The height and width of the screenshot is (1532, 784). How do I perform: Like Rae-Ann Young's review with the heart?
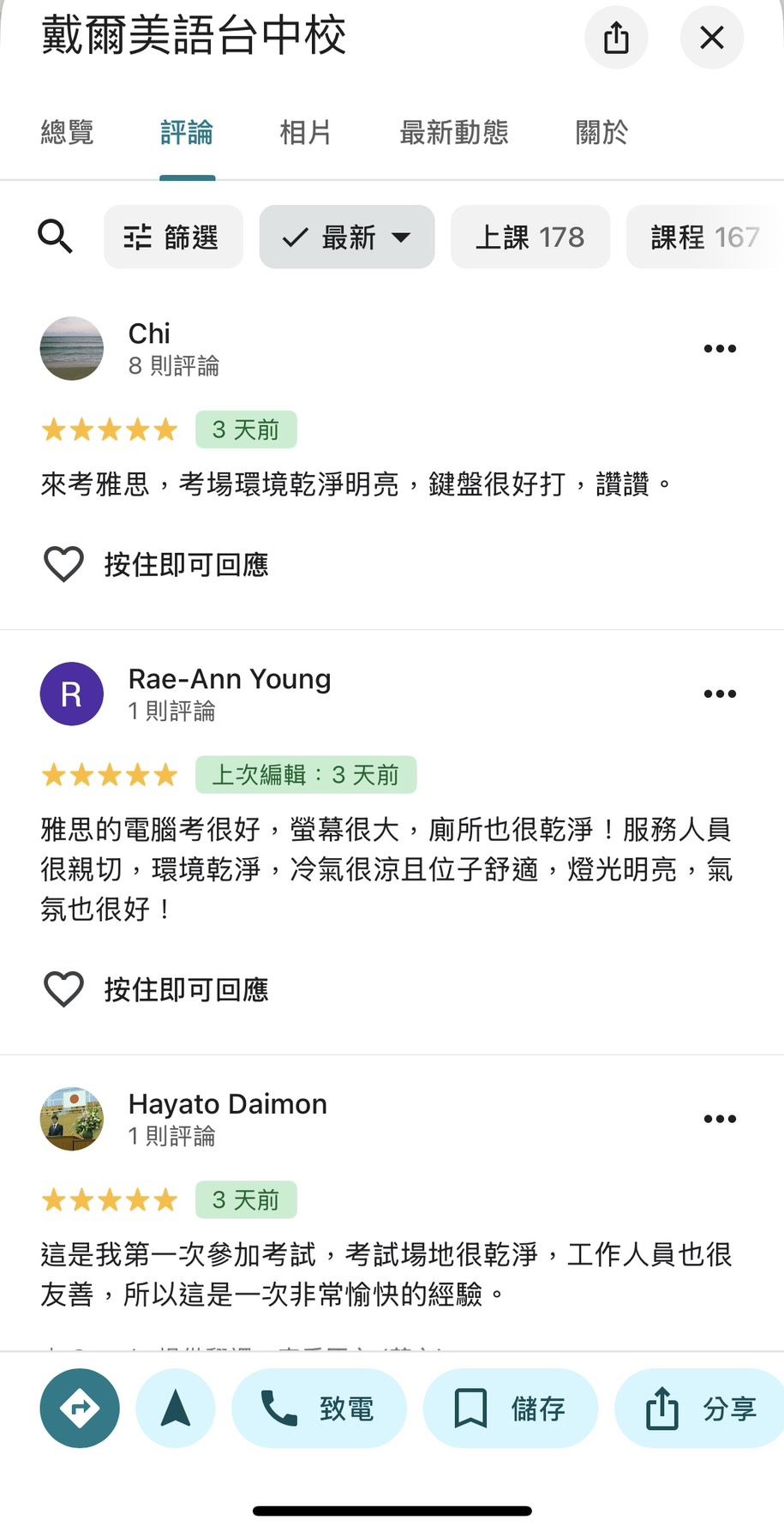point(63,989)
